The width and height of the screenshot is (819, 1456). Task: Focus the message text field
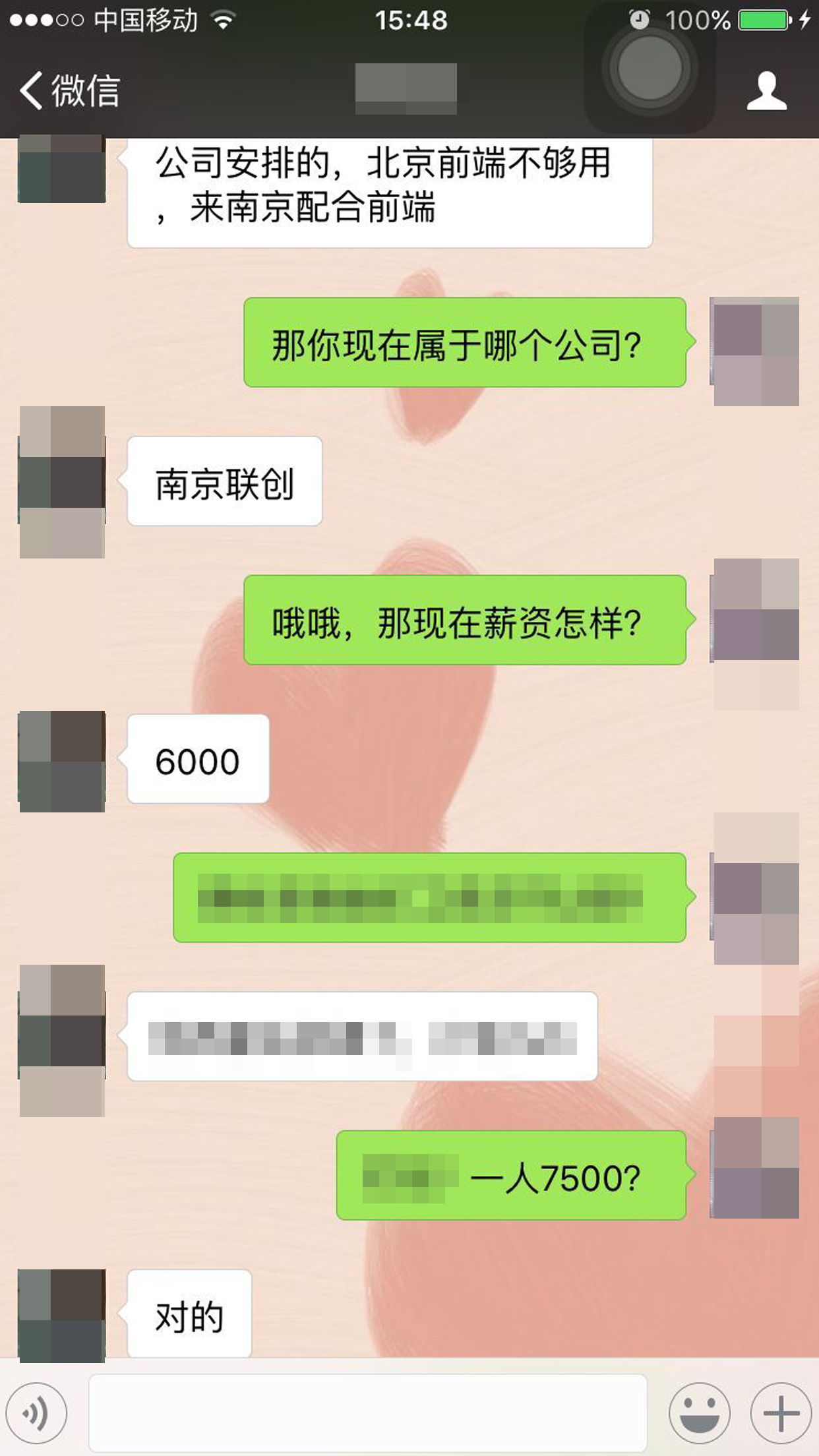coord(367,1413)
